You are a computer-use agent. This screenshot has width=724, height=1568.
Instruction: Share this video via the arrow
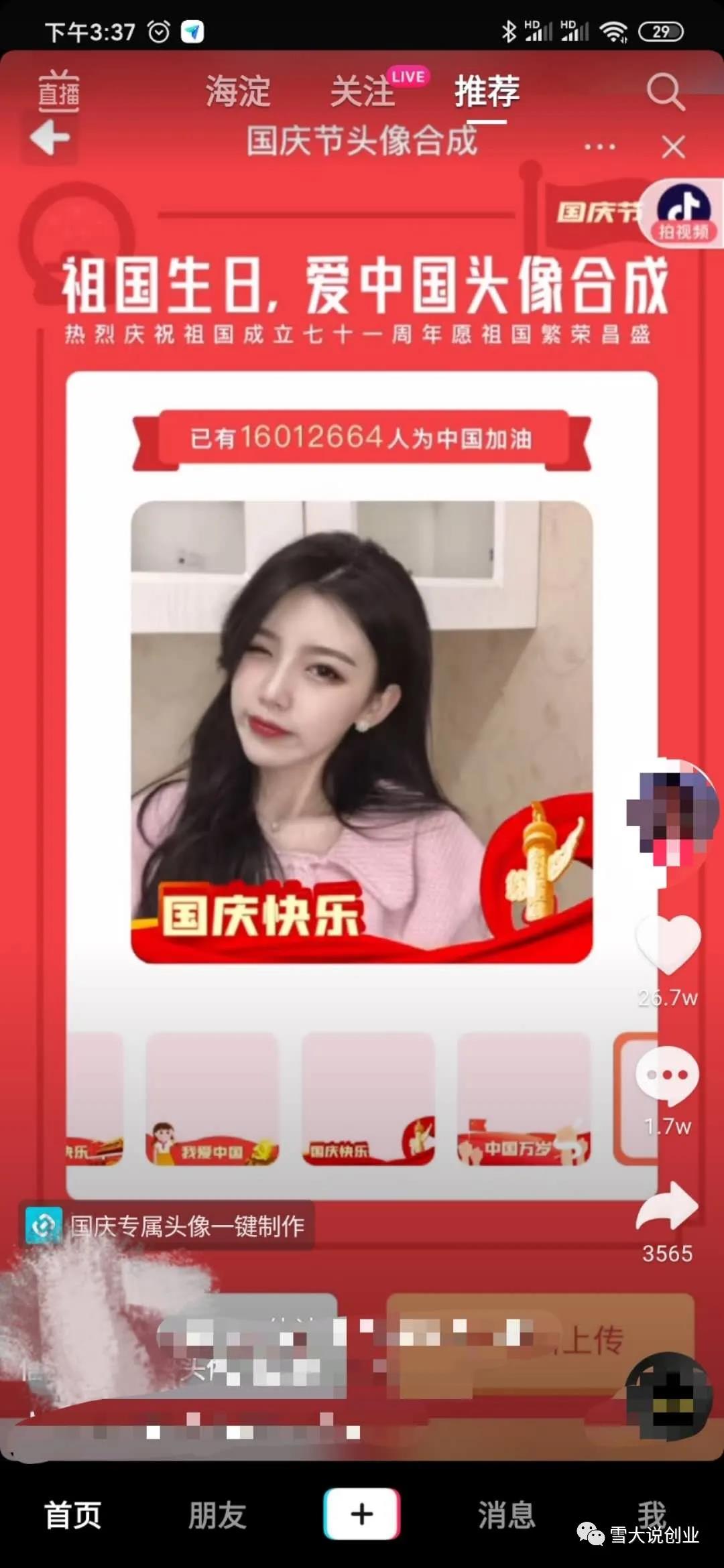click(668, 1207)
